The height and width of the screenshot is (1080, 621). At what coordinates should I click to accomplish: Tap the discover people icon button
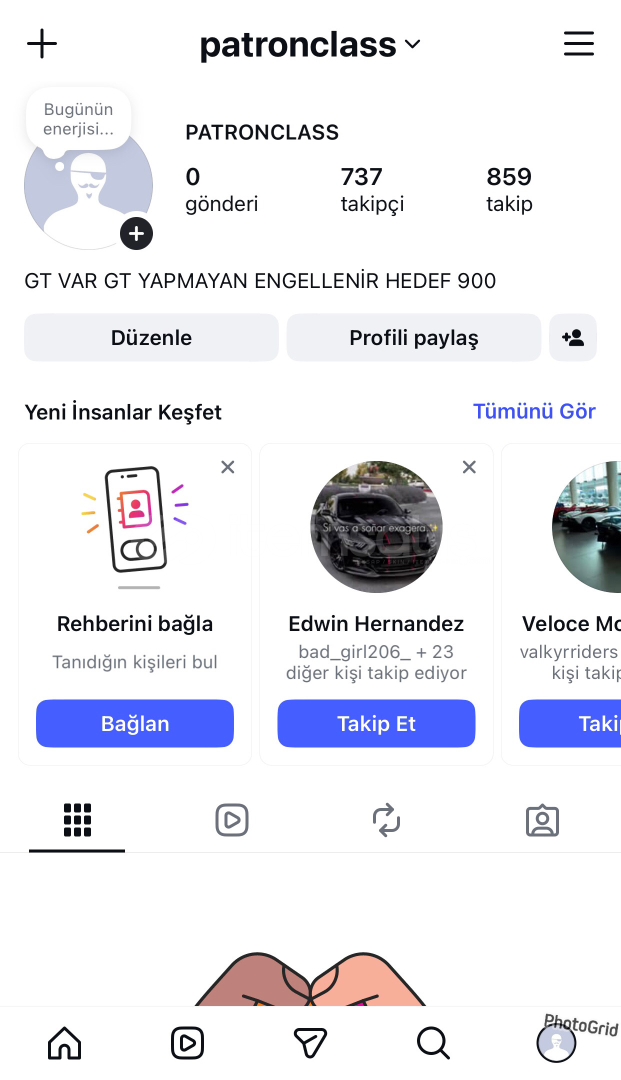pyautogui.click(x=573, y=338)
